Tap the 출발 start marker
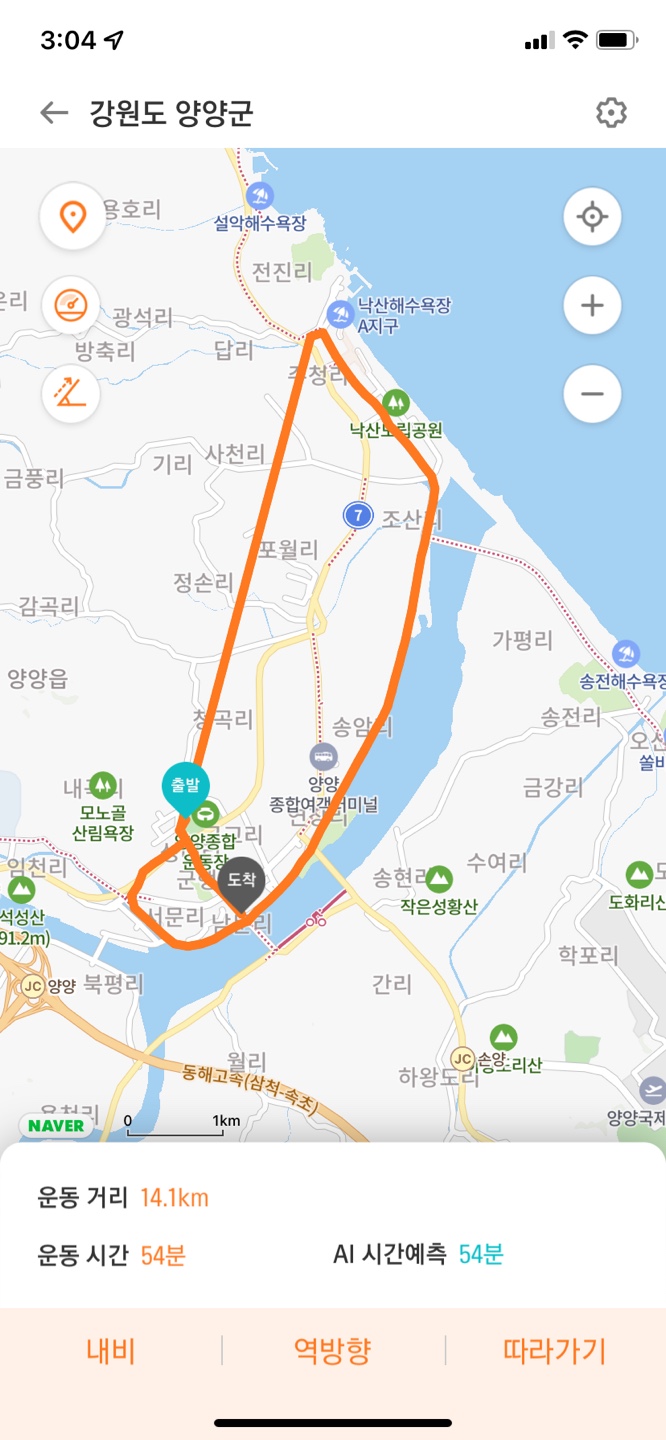The width and height of the screenshot is (666, 1440). coord(185,786)
